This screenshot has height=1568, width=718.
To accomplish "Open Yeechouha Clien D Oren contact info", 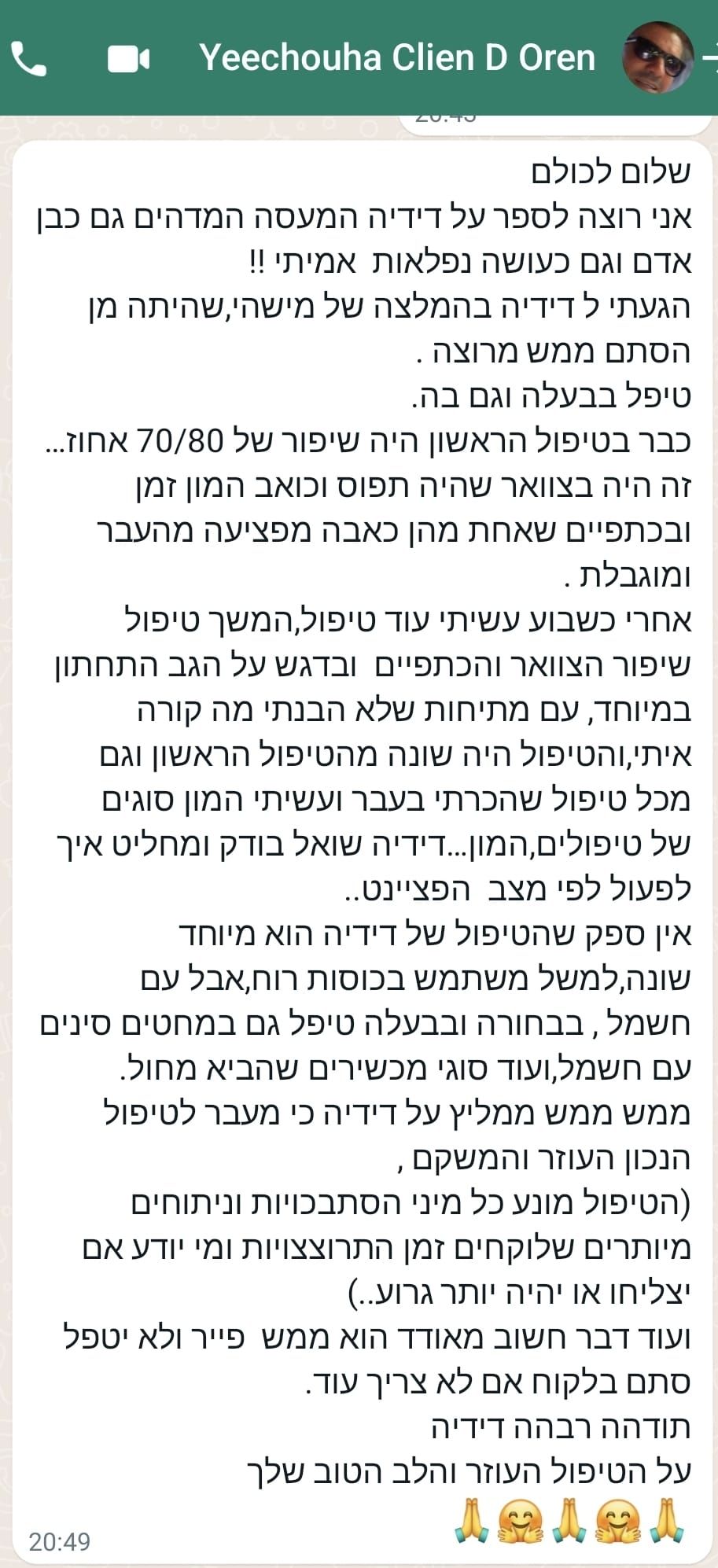I will [x=397, y=58].
